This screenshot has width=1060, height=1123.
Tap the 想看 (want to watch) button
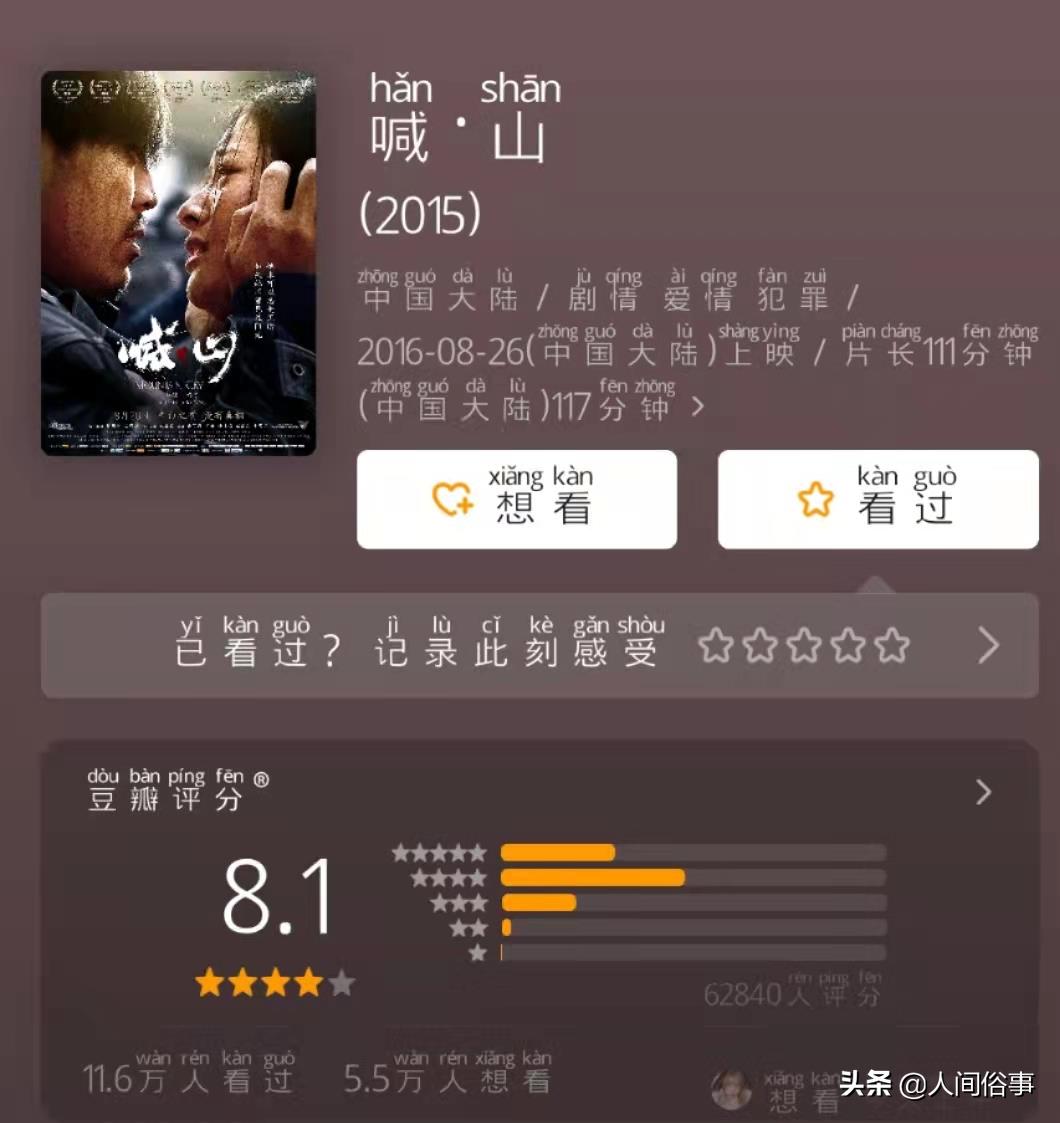(x=516, y=499)
